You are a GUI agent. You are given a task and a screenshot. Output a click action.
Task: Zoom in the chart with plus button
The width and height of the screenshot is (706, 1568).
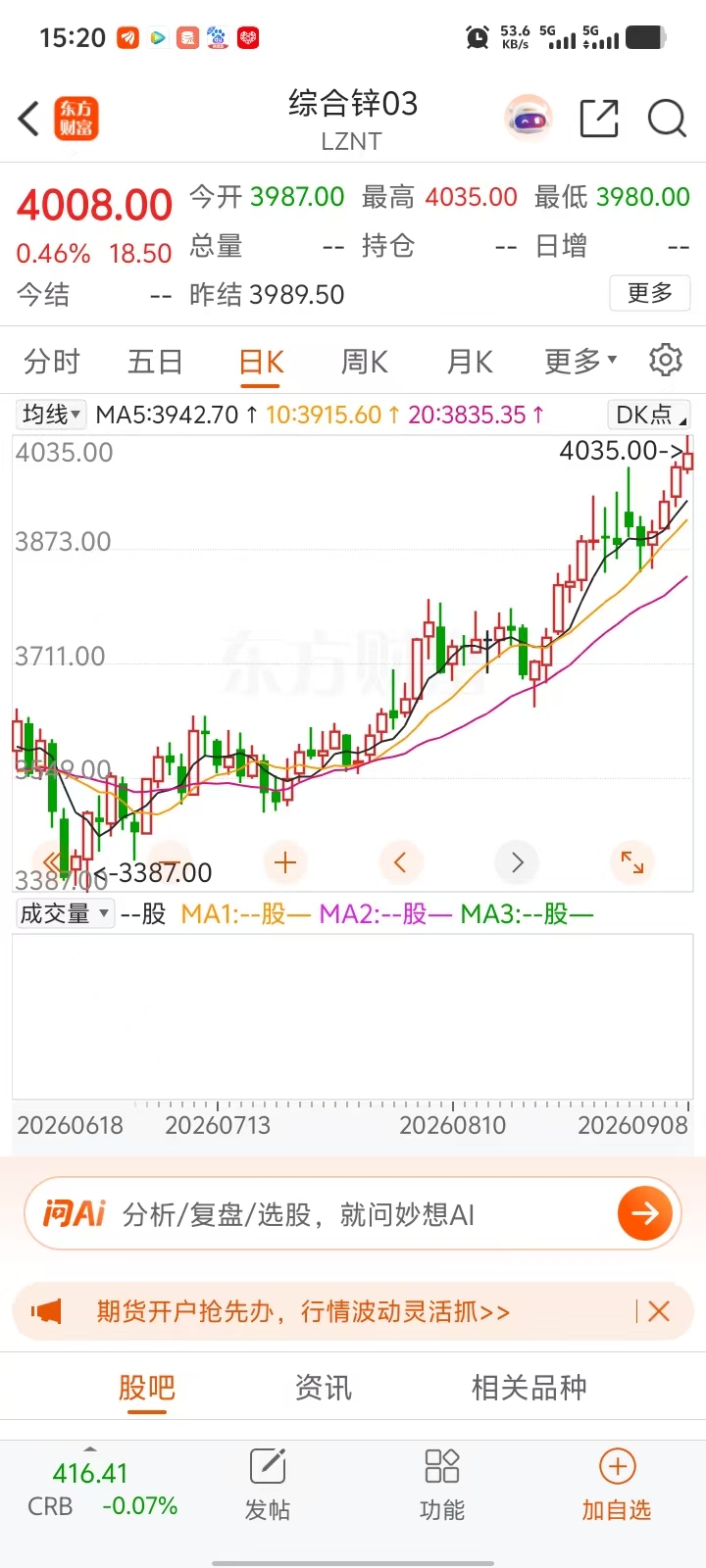coord(285,862)
